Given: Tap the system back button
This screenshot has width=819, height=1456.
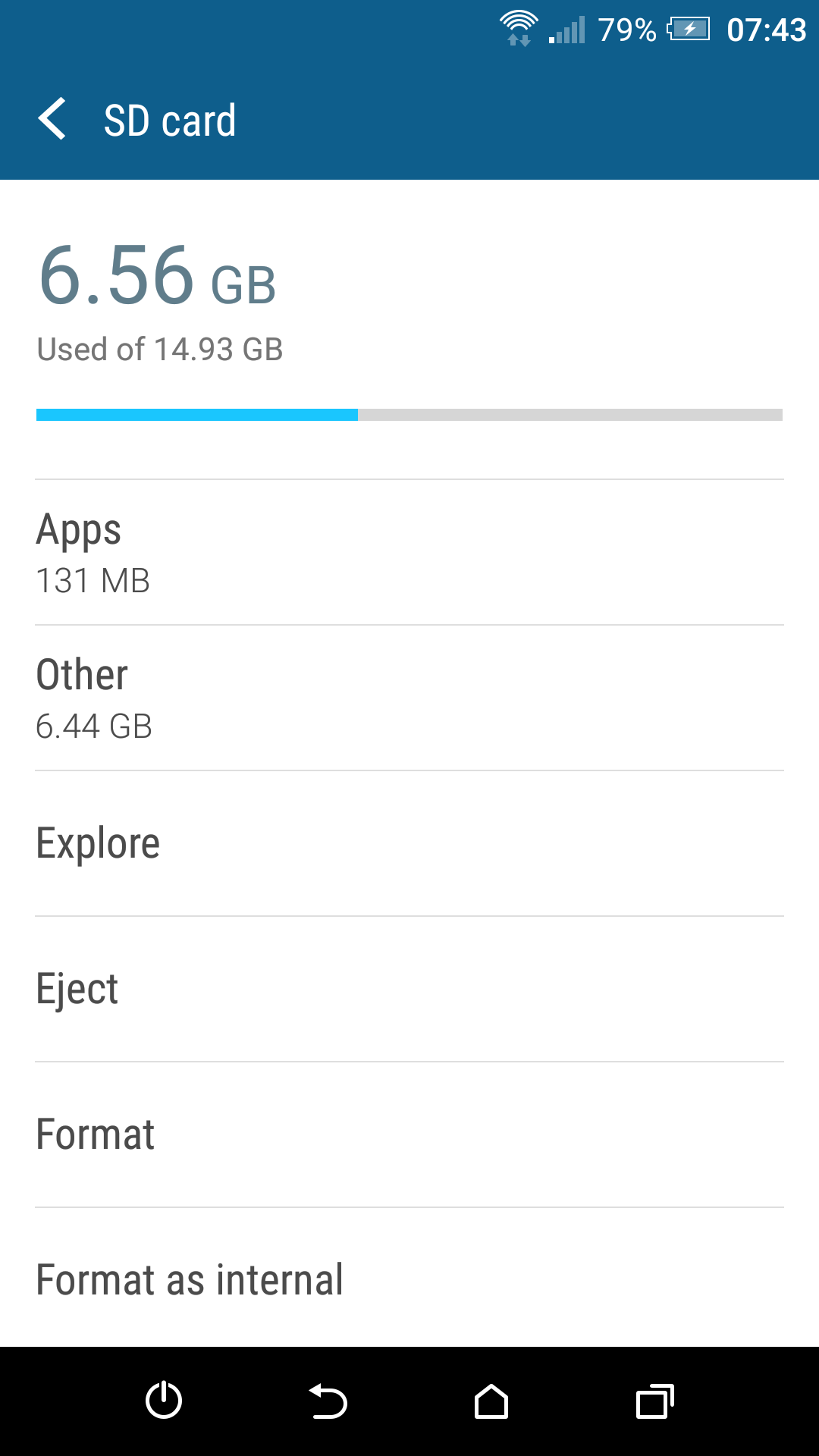Looking at the screenshot, I should click(328, 1401).
